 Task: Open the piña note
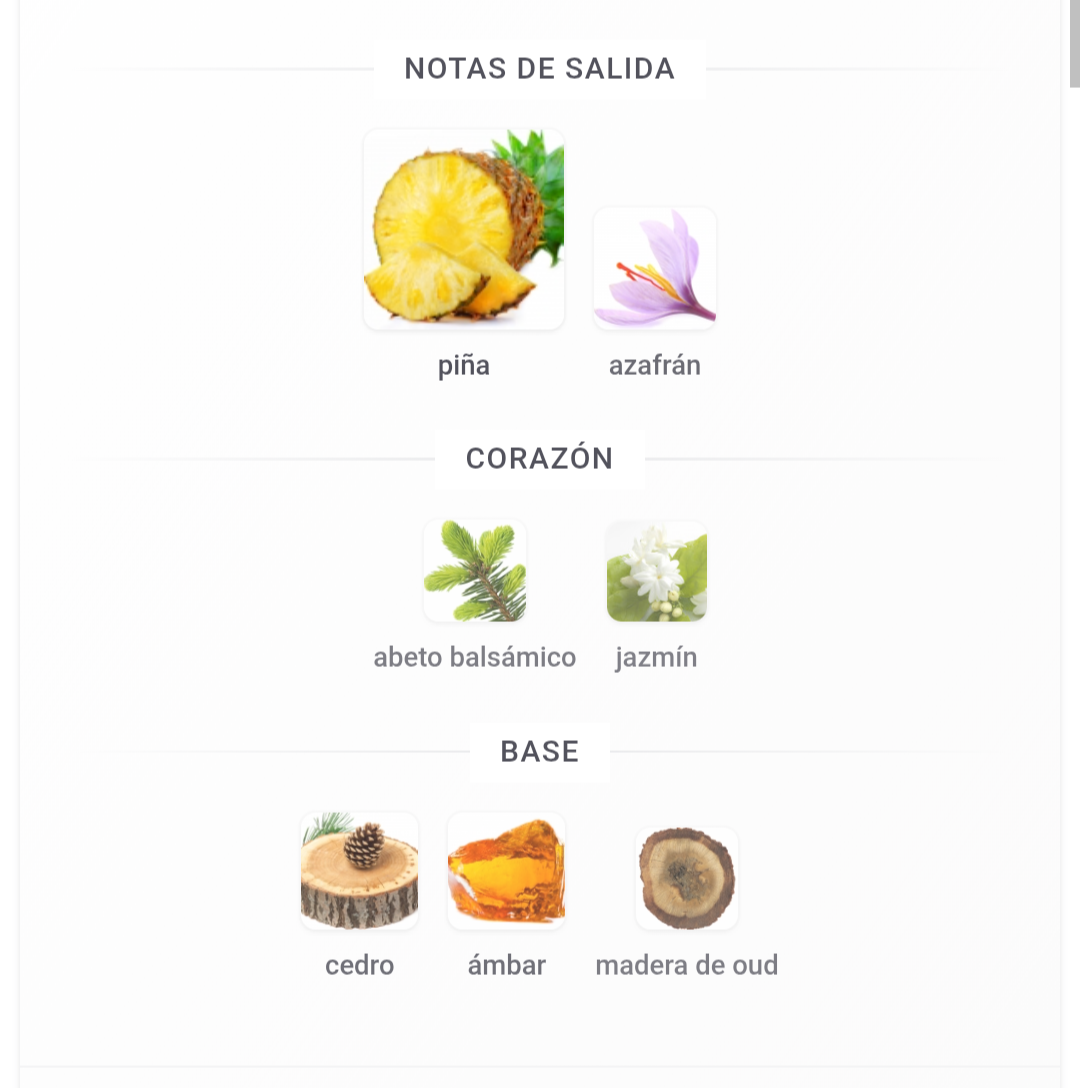coord(464,230)
